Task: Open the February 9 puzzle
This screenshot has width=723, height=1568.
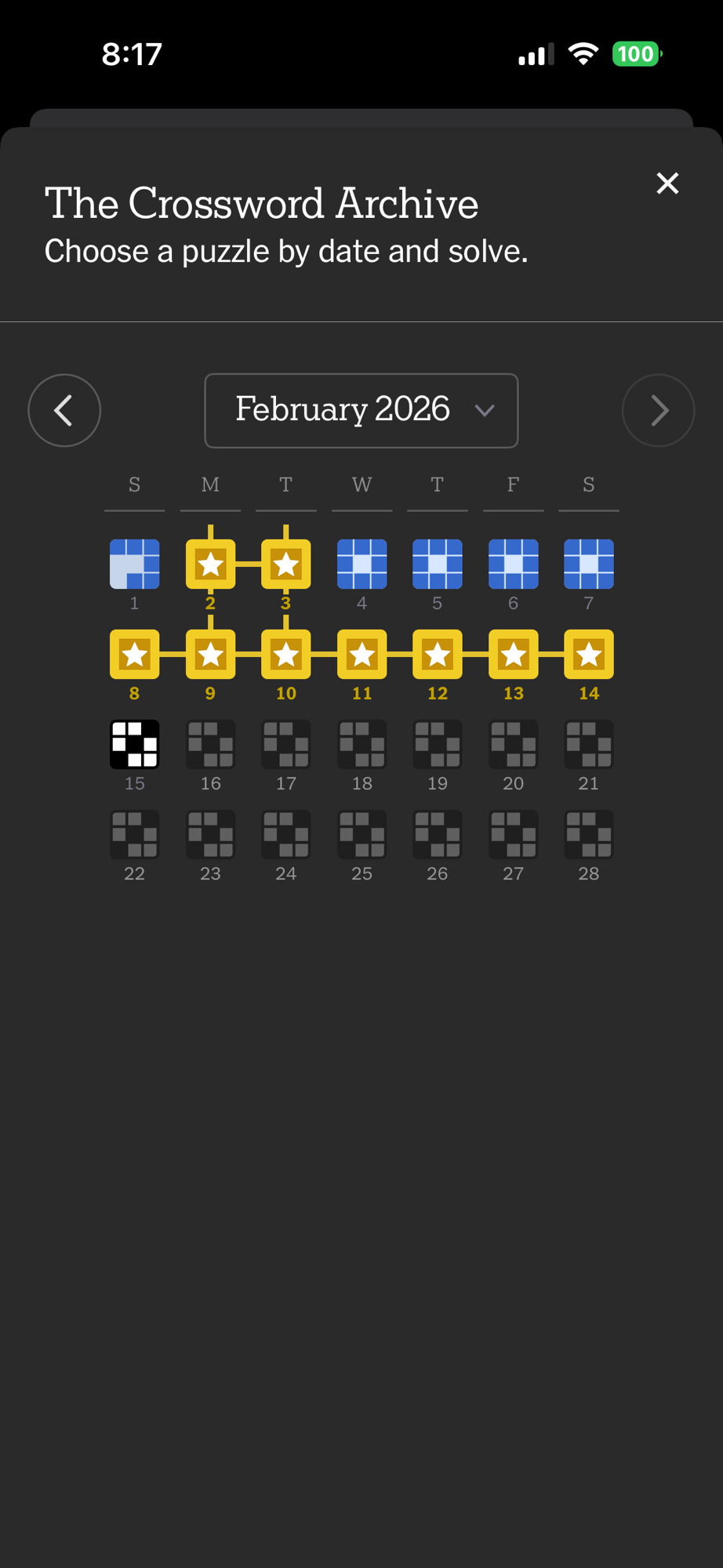Action: (x=210, y=655)
